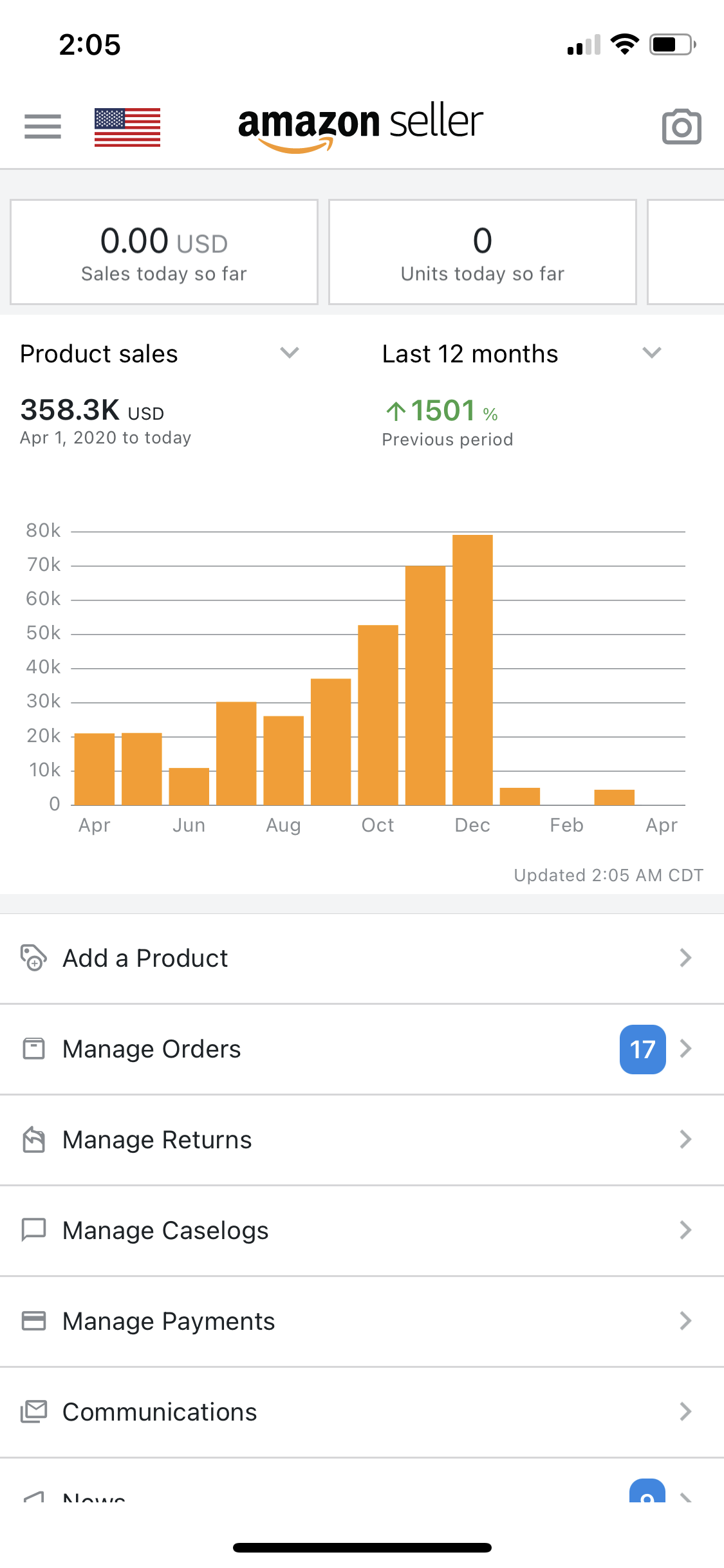Open Add a Product

(362, 958)
